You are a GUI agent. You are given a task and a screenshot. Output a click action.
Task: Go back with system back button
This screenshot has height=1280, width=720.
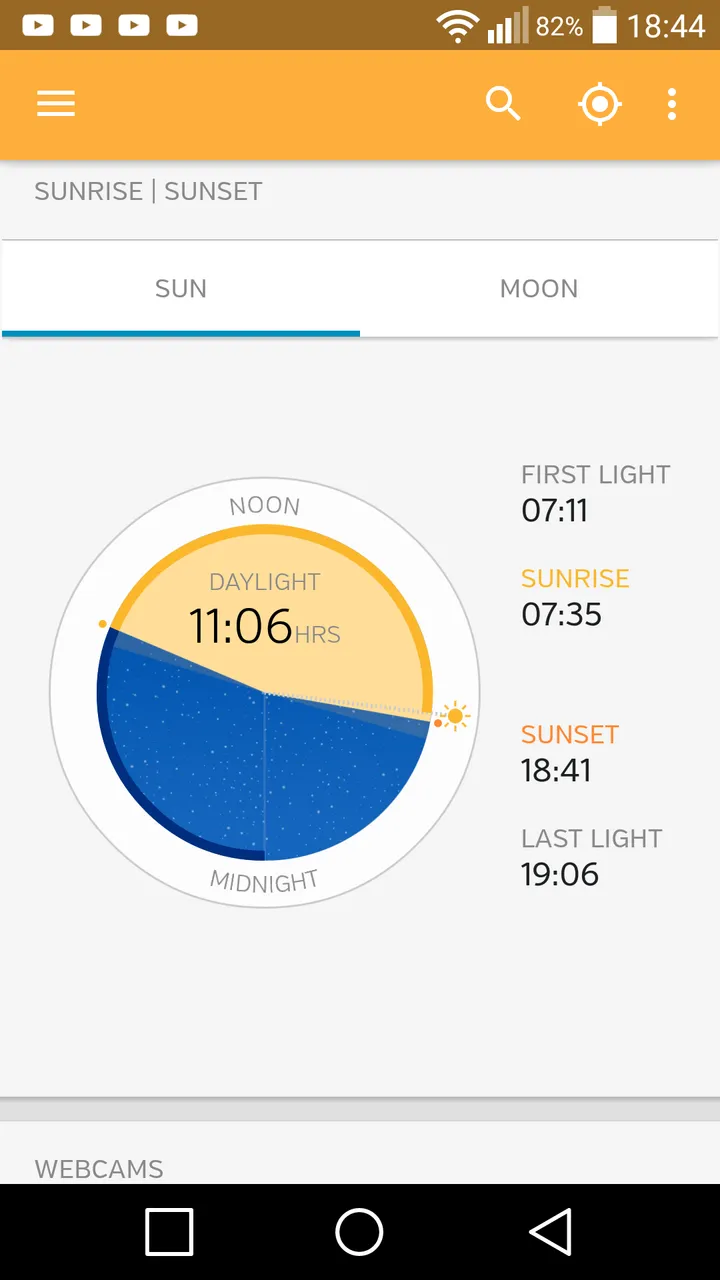pyautogui.click(x=550, y=1231)
